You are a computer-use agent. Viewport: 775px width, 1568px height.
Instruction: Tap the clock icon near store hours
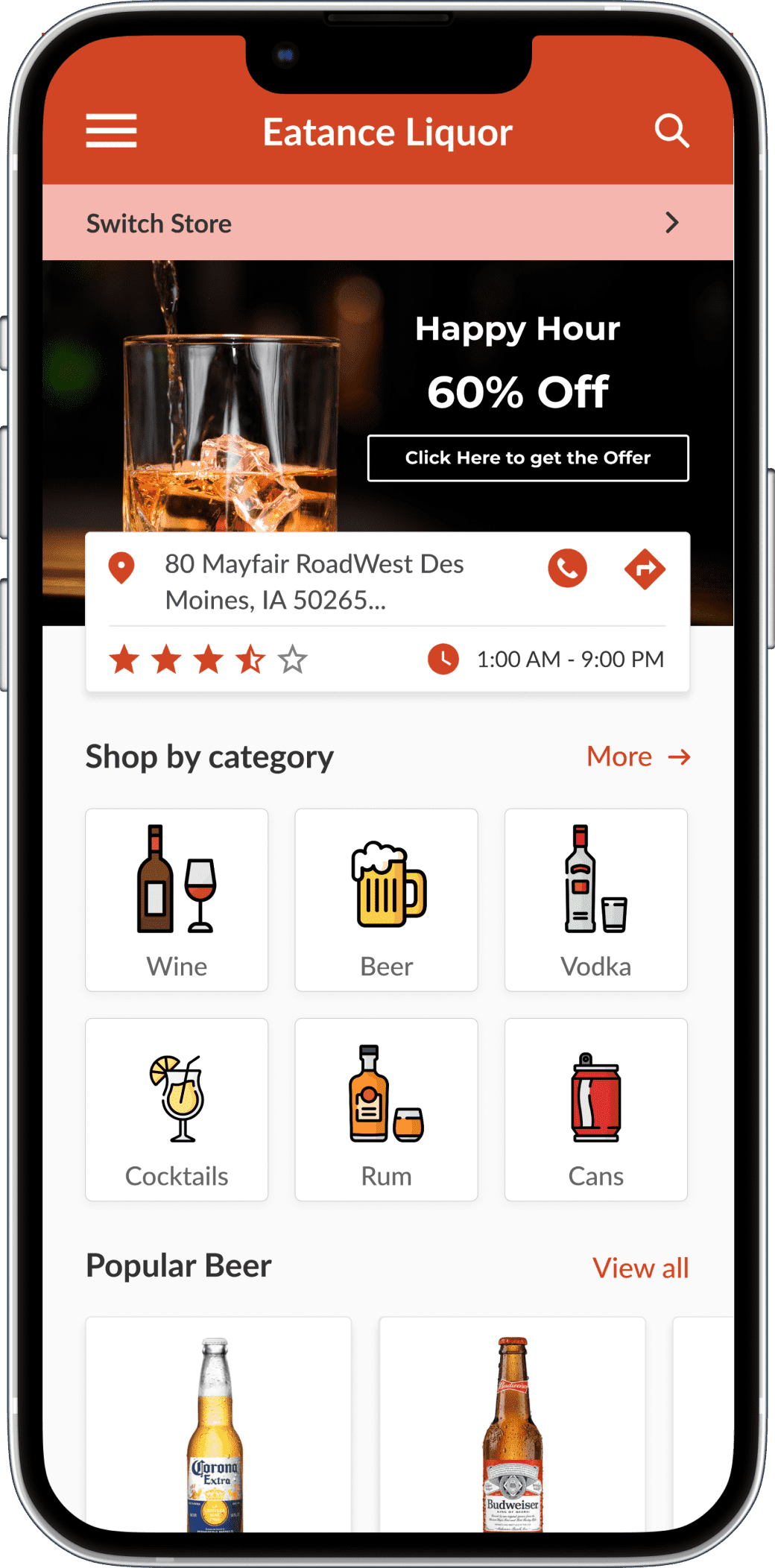tap(443, 659)
